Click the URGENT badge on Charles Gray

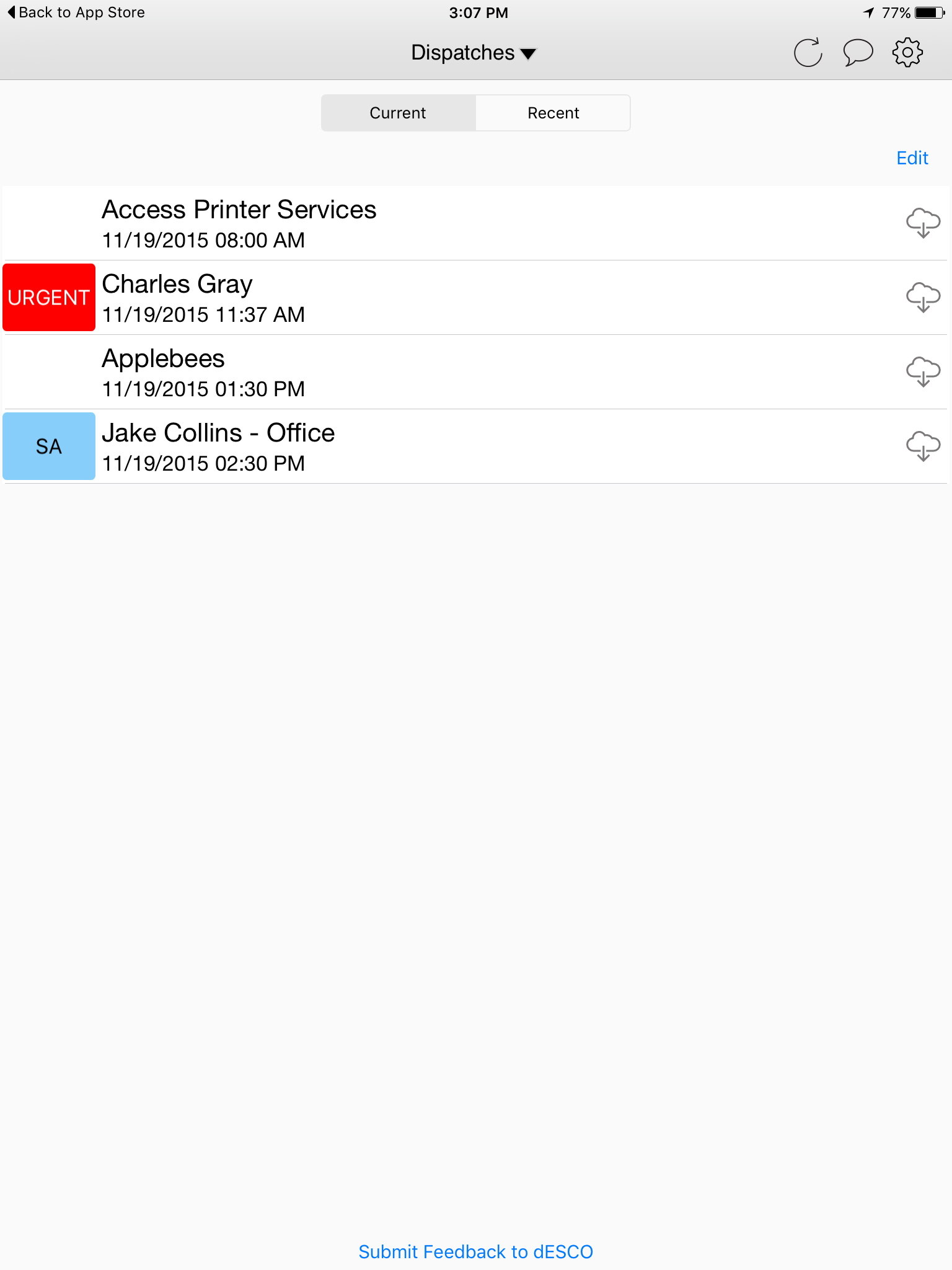(48, 297)
